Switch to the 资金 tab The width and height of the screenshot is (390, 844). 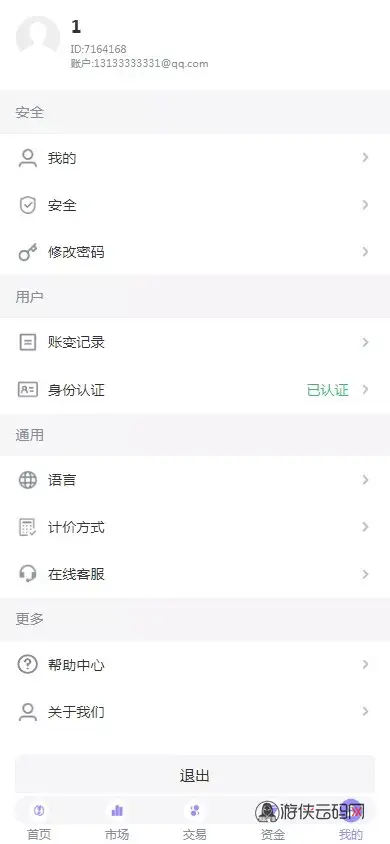click(x=273, y=820)
